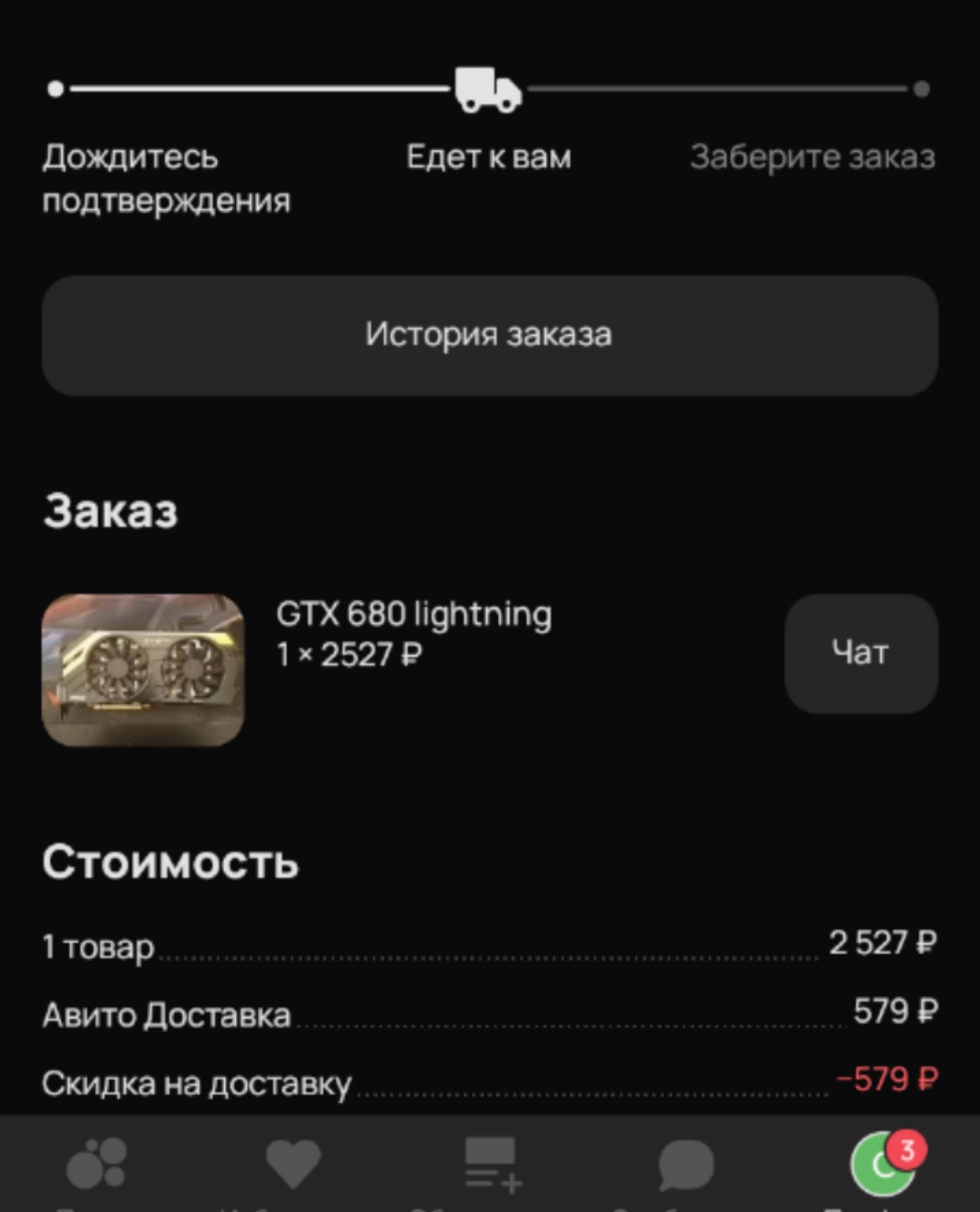Open the order history (История заказа)
This screenshot has width=980, height=1212.
[489, 335]
